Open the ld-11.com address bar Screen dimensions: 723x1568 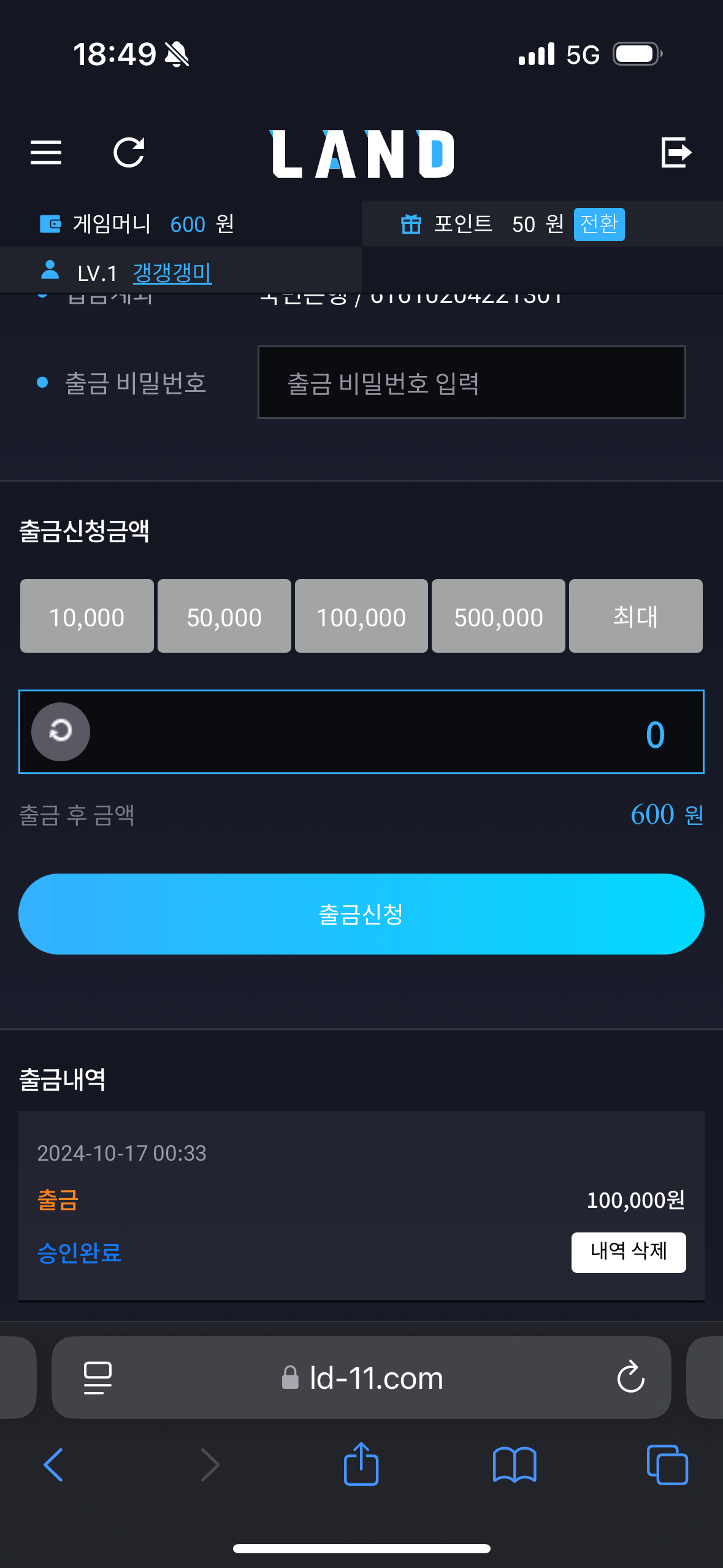362,1378
